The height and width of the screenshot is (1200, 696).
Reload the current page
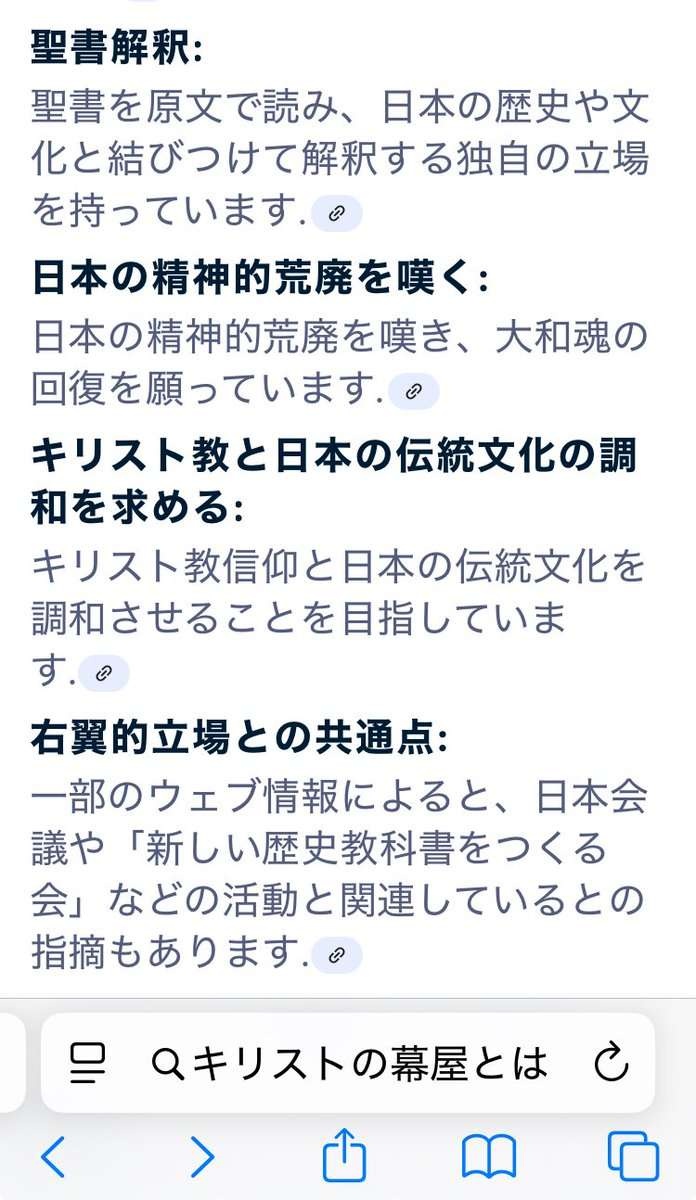click(x=610, y=1064)
